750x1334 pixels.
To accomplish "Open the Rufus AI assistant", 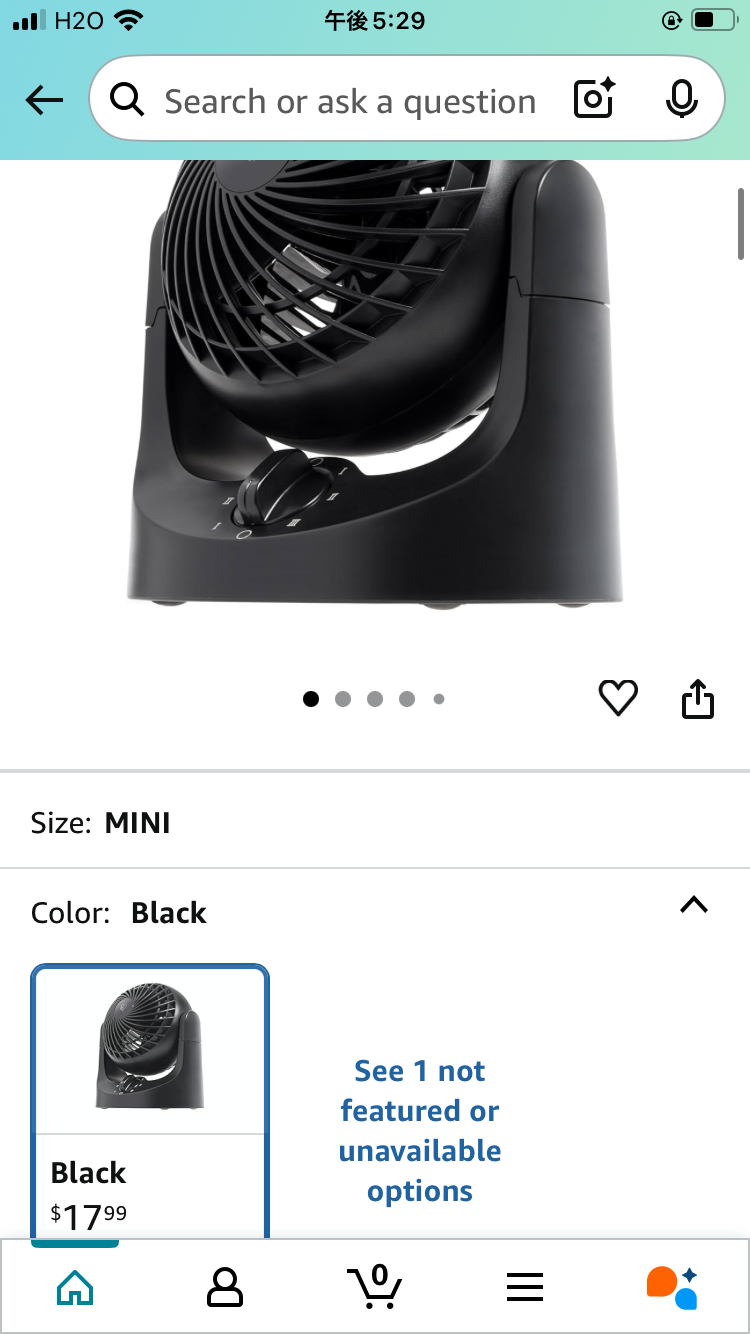I will (672, 1287).
